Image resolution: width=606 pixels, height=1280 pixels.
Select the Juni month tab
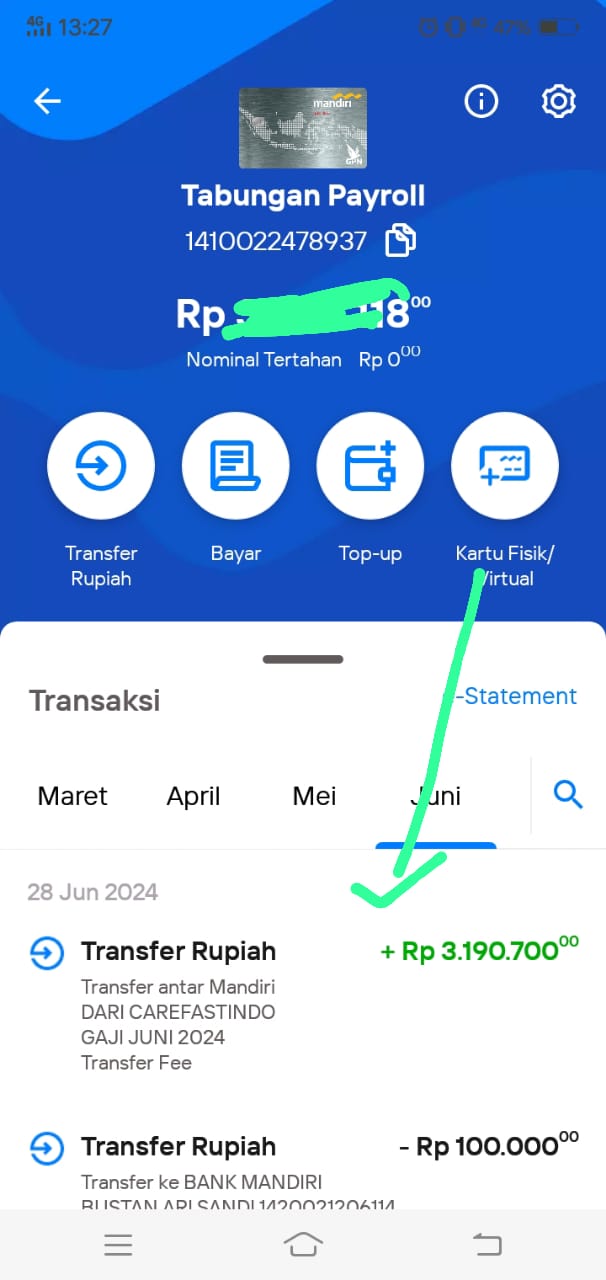click(x=436, y=796)
